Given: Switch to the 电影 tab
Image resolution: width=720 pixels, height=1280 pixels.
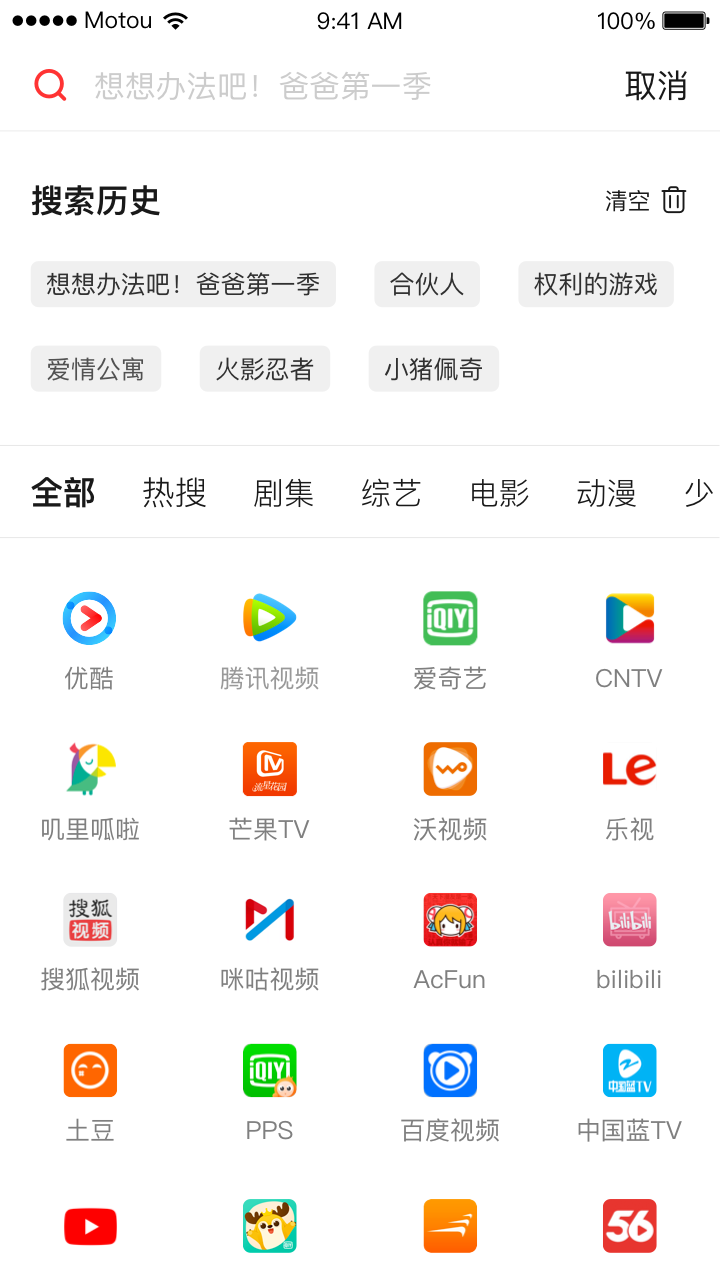Looking at the screenshot, I should click(x=500, y=493).
